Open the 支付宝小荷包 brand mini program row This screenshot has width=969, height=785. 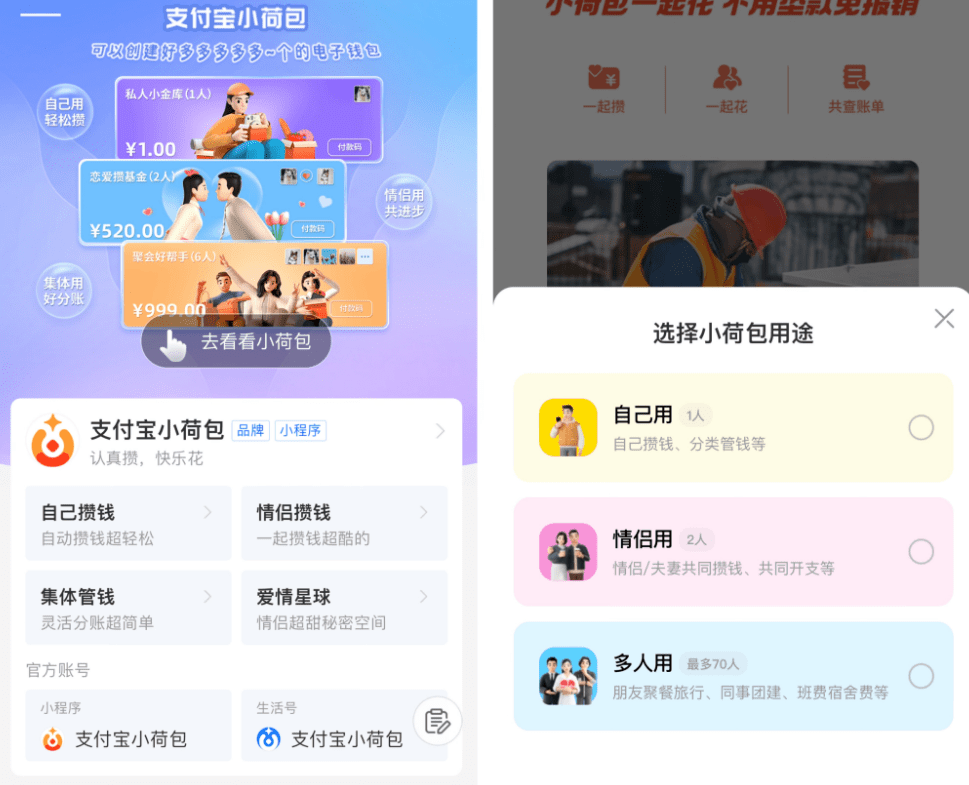[x=237, y=443]
